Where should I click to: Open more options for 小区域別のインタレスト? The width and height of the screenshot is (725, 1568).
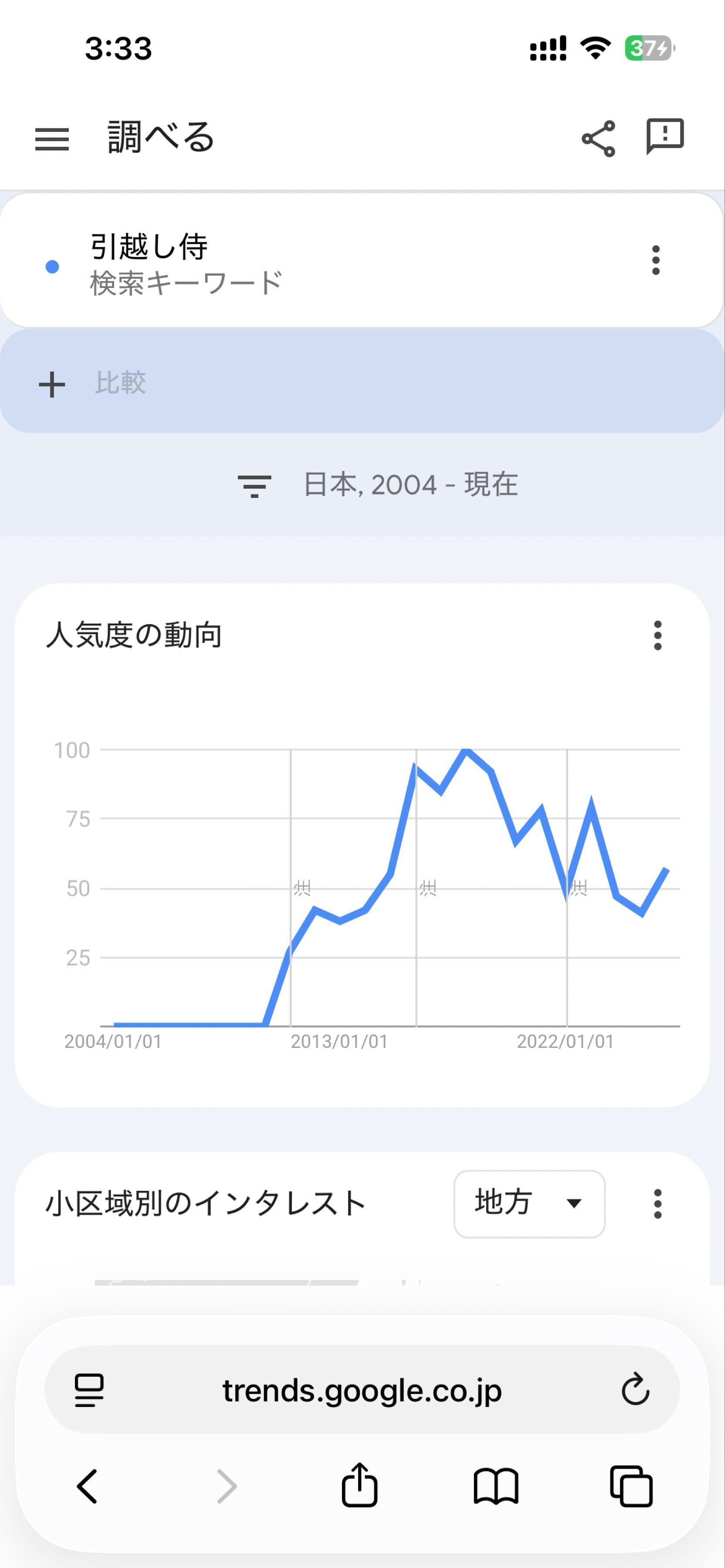pyautogui.click(x=657, y=1203)
